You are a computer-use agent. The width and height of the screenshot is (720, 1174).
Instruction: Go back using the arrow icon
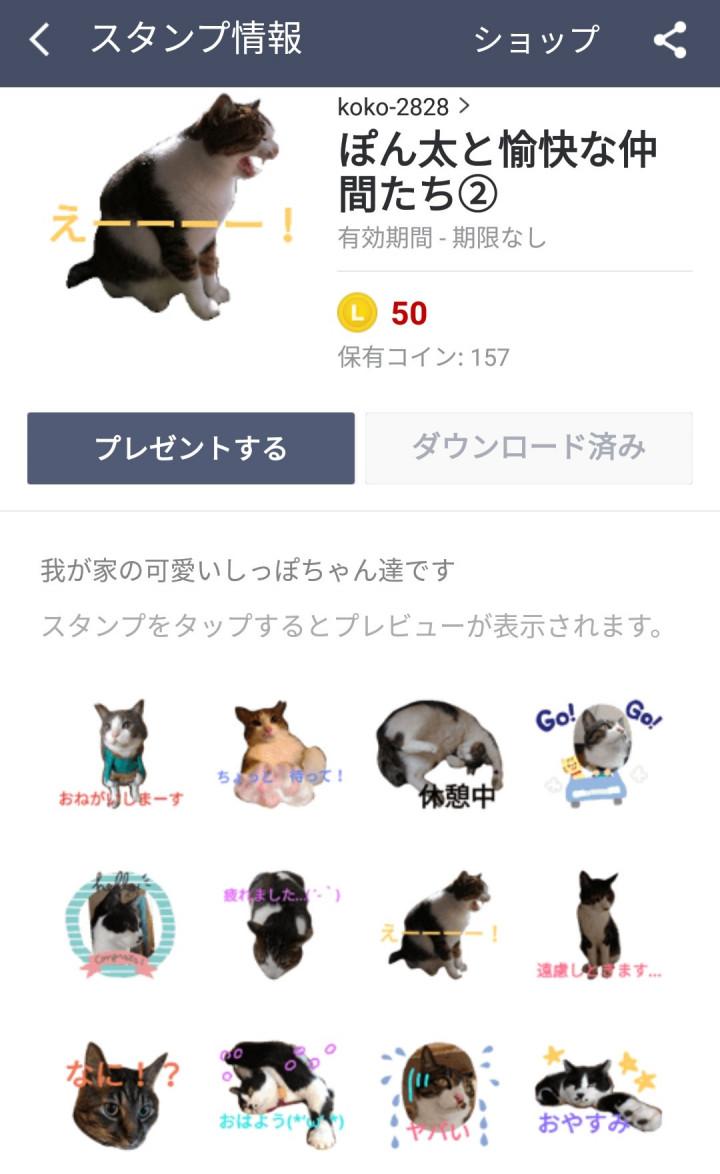click(39, 41)
